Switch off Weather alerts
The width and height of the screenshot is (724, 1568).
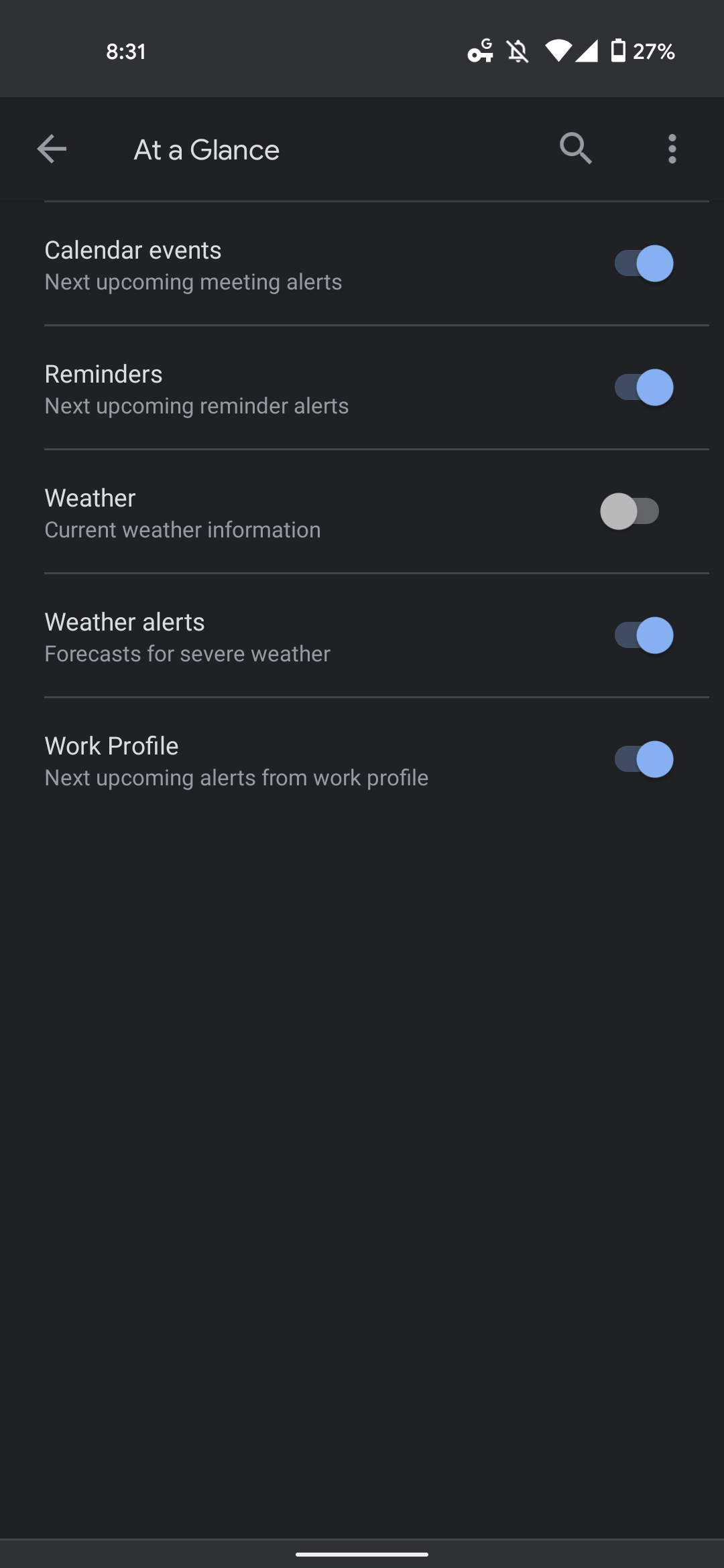click(x=644, y=635)
